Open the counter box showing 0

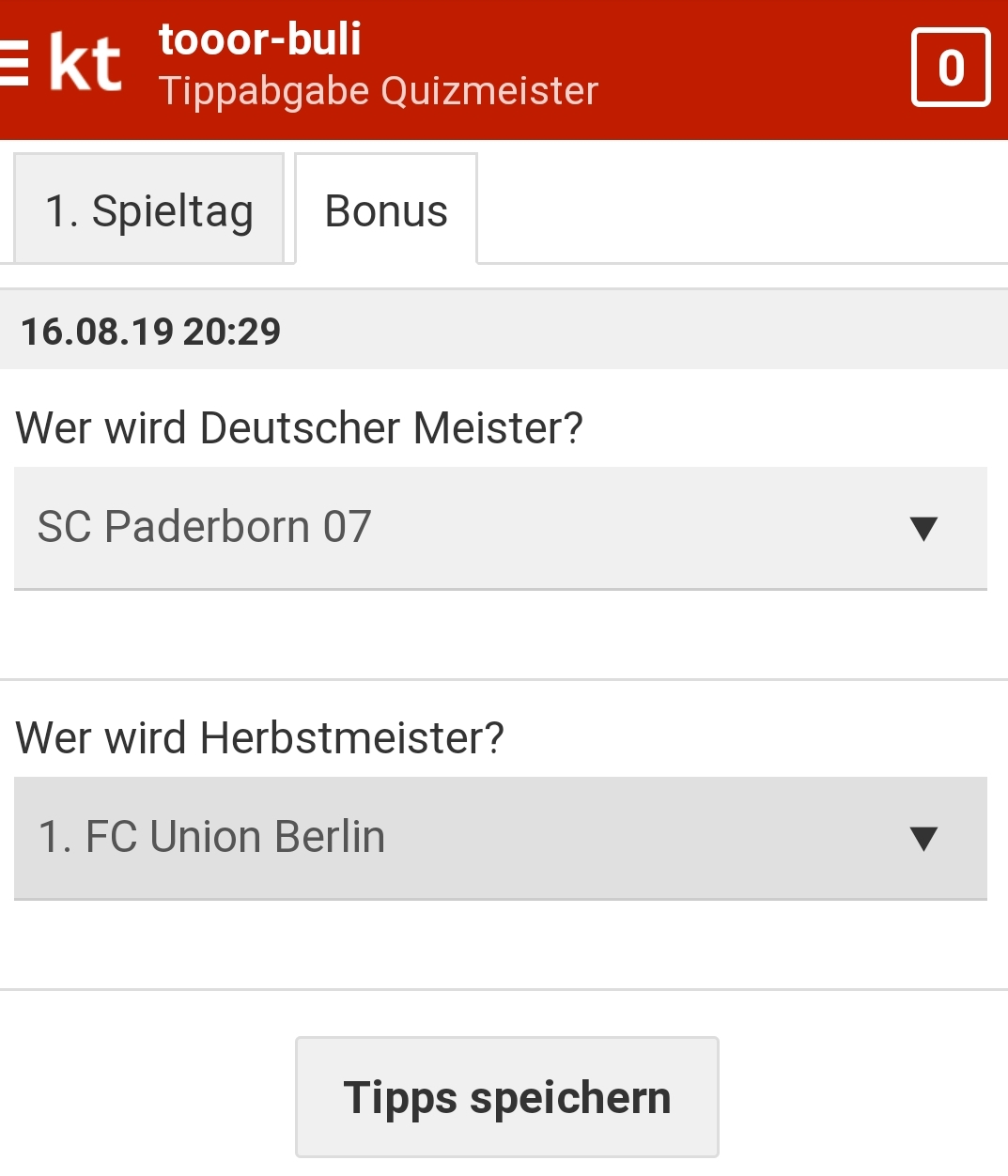[950, 68]
